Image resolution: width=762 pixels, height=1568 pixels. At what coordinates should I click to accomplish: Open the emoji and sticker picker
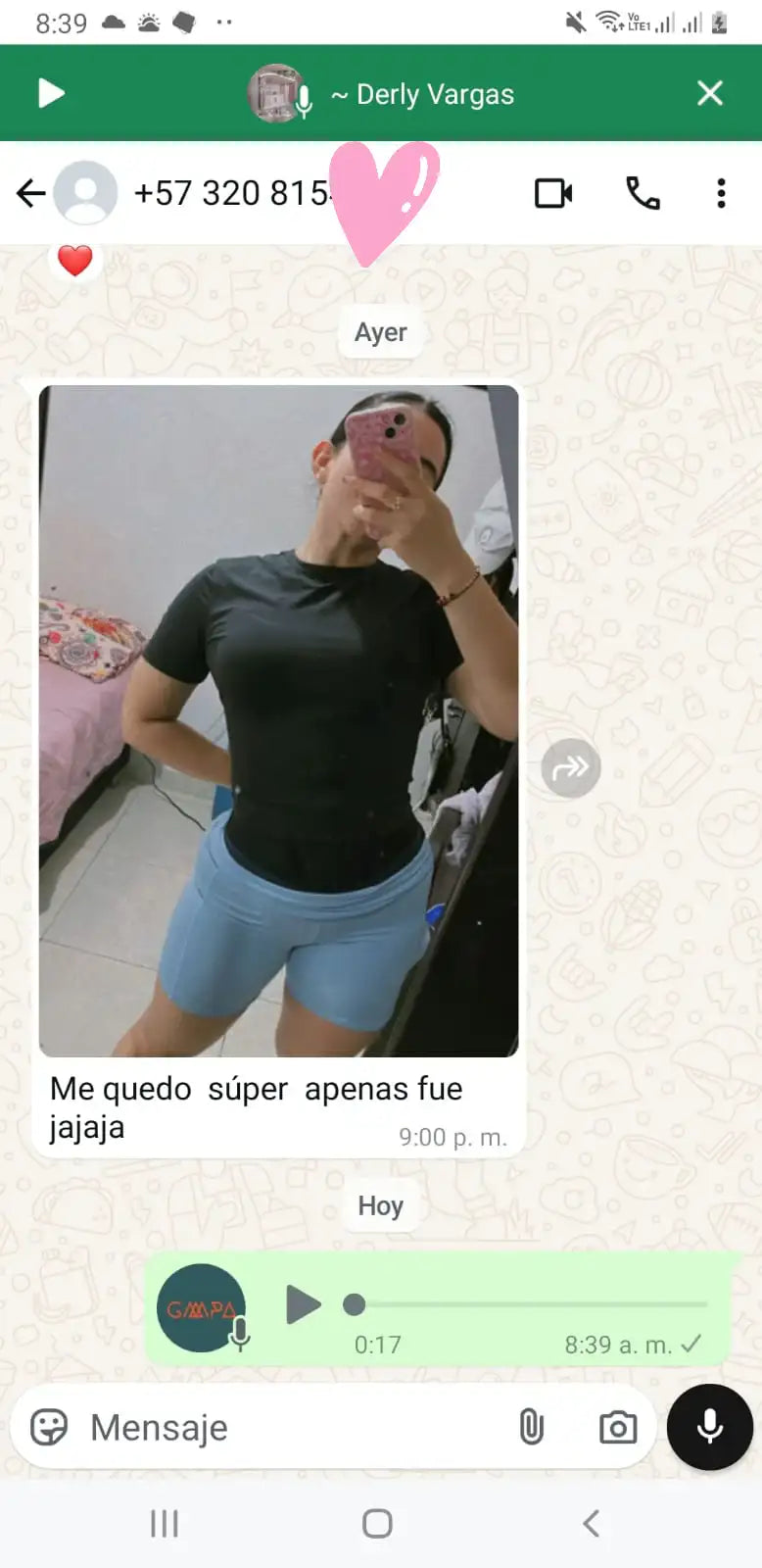49,1428
